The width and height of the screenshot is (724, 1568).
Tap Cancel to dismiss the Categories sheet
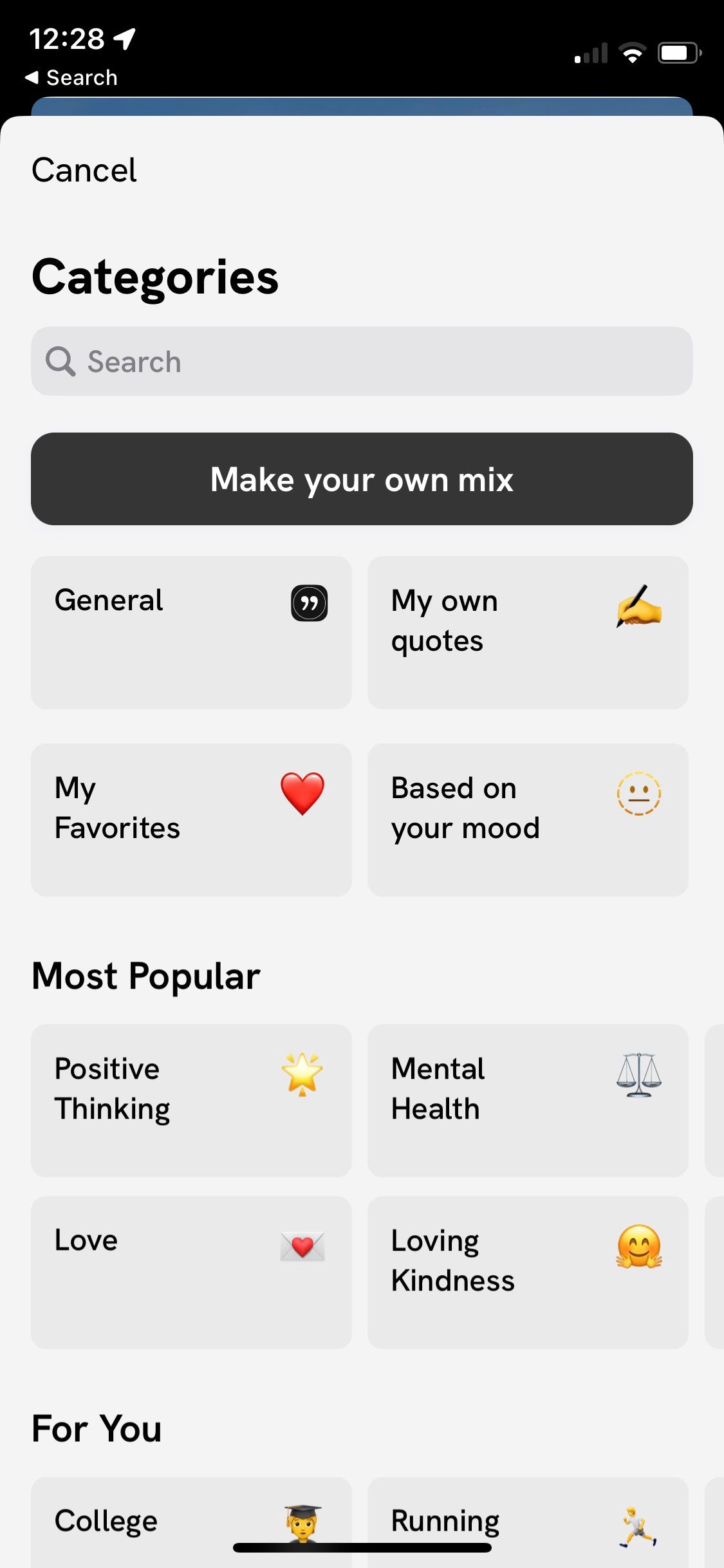(84, 169)
